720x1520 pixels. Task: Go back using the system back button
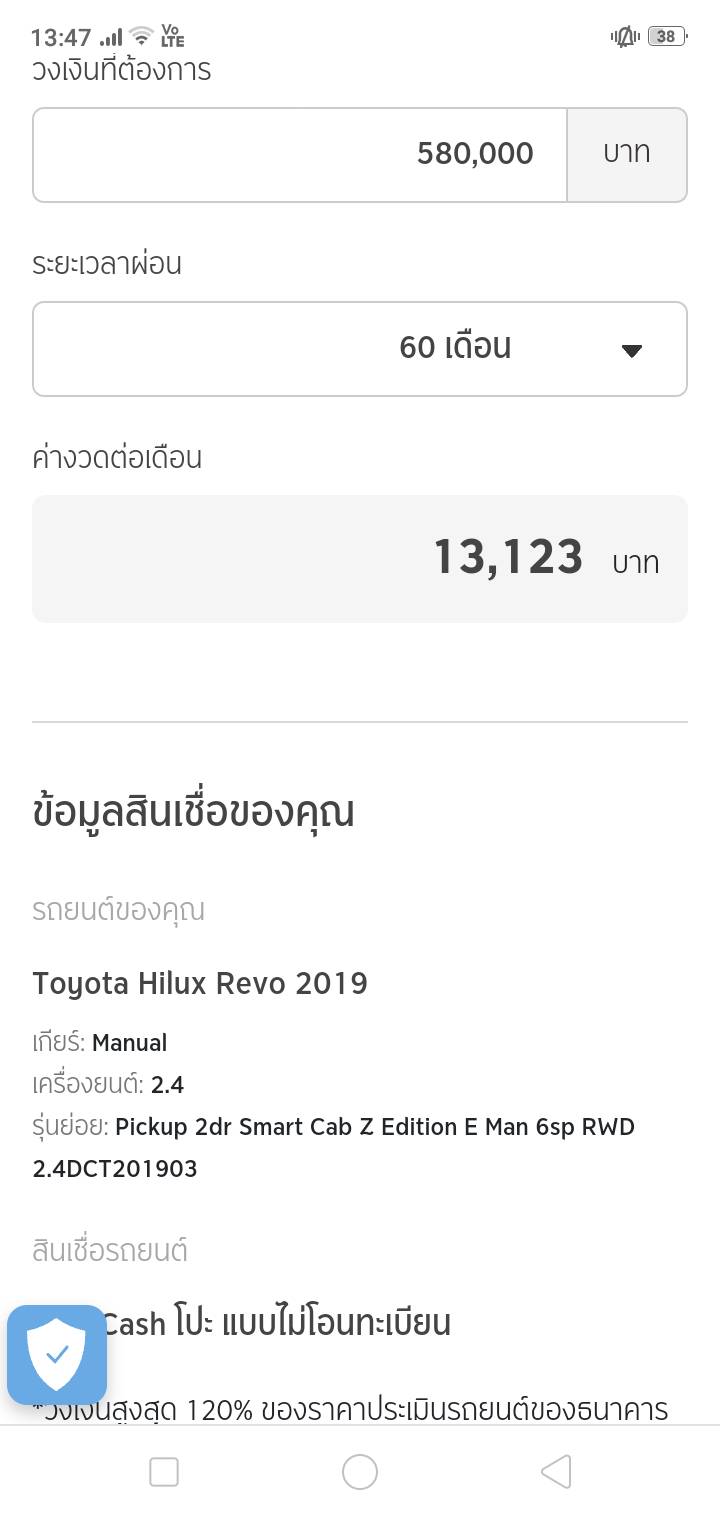click(555, 1472)
